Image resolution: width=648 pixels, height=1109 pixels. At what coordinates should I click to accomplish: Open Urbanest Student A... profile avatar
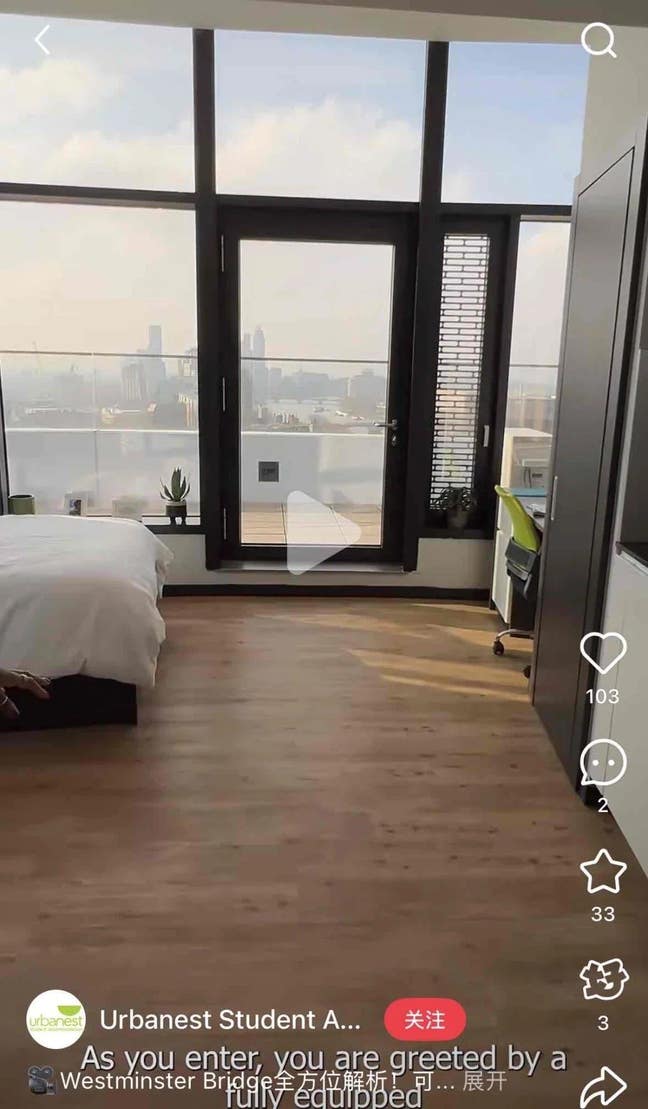click(x=56, y=1019)
